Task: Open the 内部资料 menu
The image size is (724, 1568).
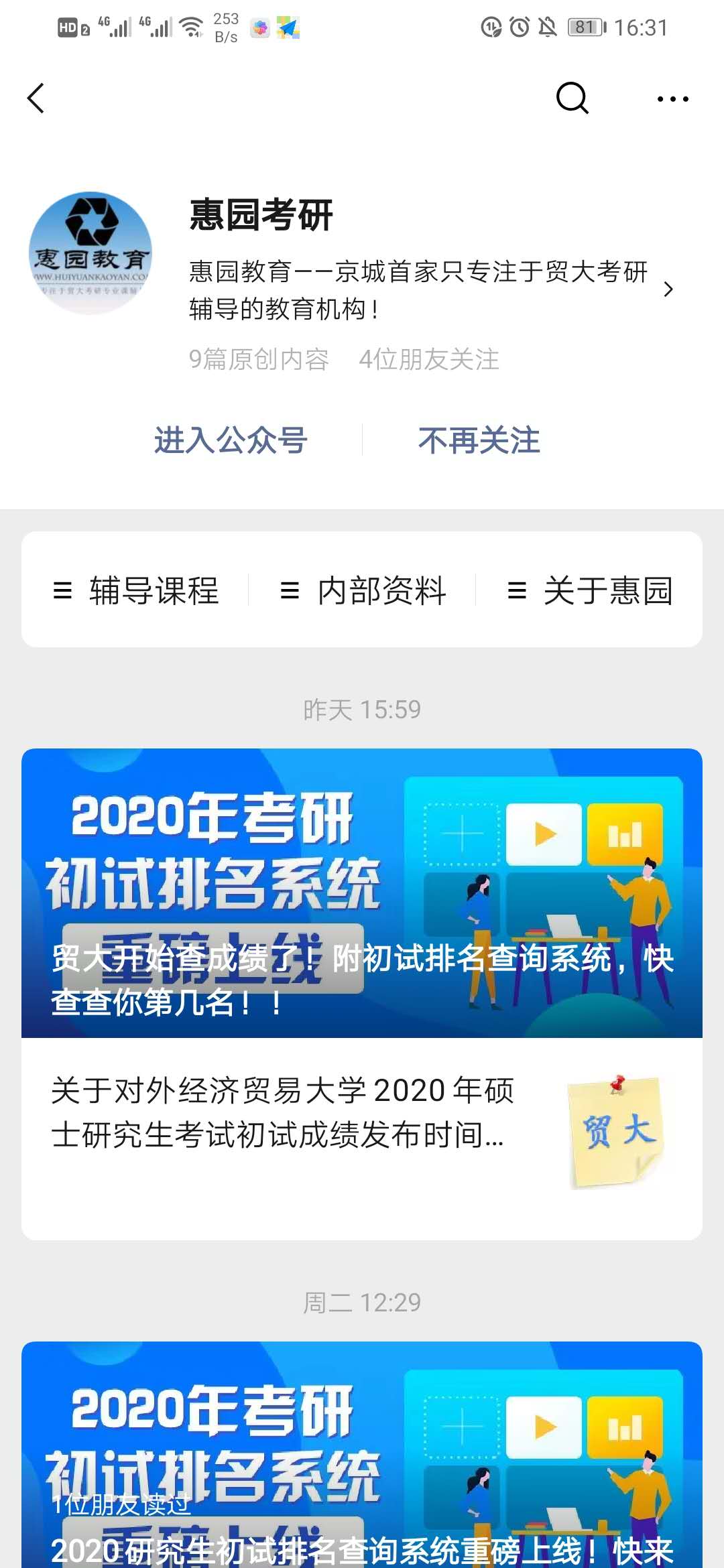Action: (x=363, y=590)
